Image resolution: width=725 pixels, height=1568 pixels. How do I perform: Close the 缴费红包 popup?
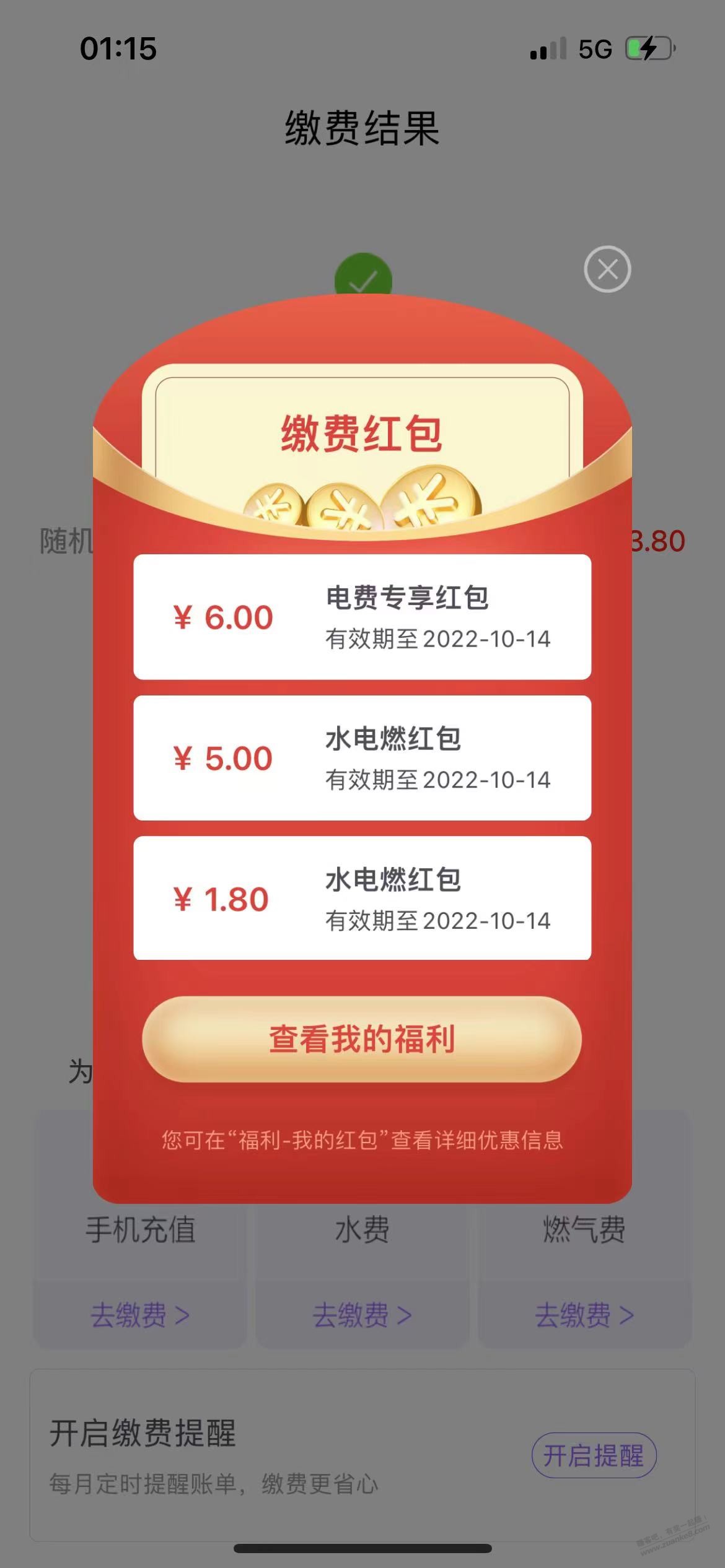tap(607, 269)
